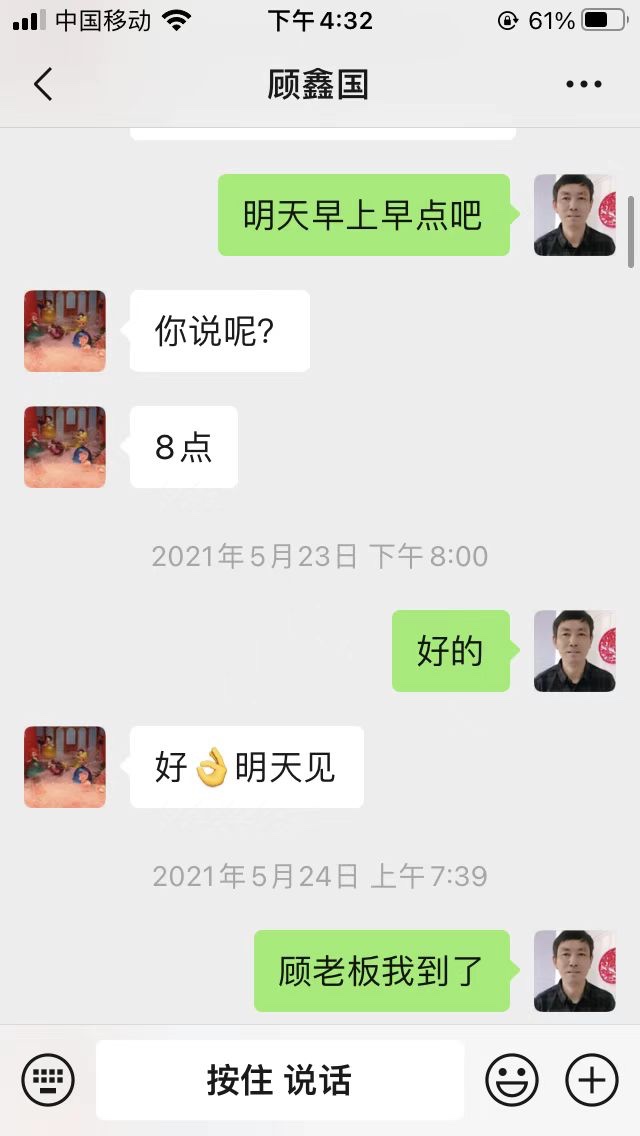Viewport: 640px width, 1136px height.
Task: View contact avatar next to 你说呢?
Action: click(65, 331)
